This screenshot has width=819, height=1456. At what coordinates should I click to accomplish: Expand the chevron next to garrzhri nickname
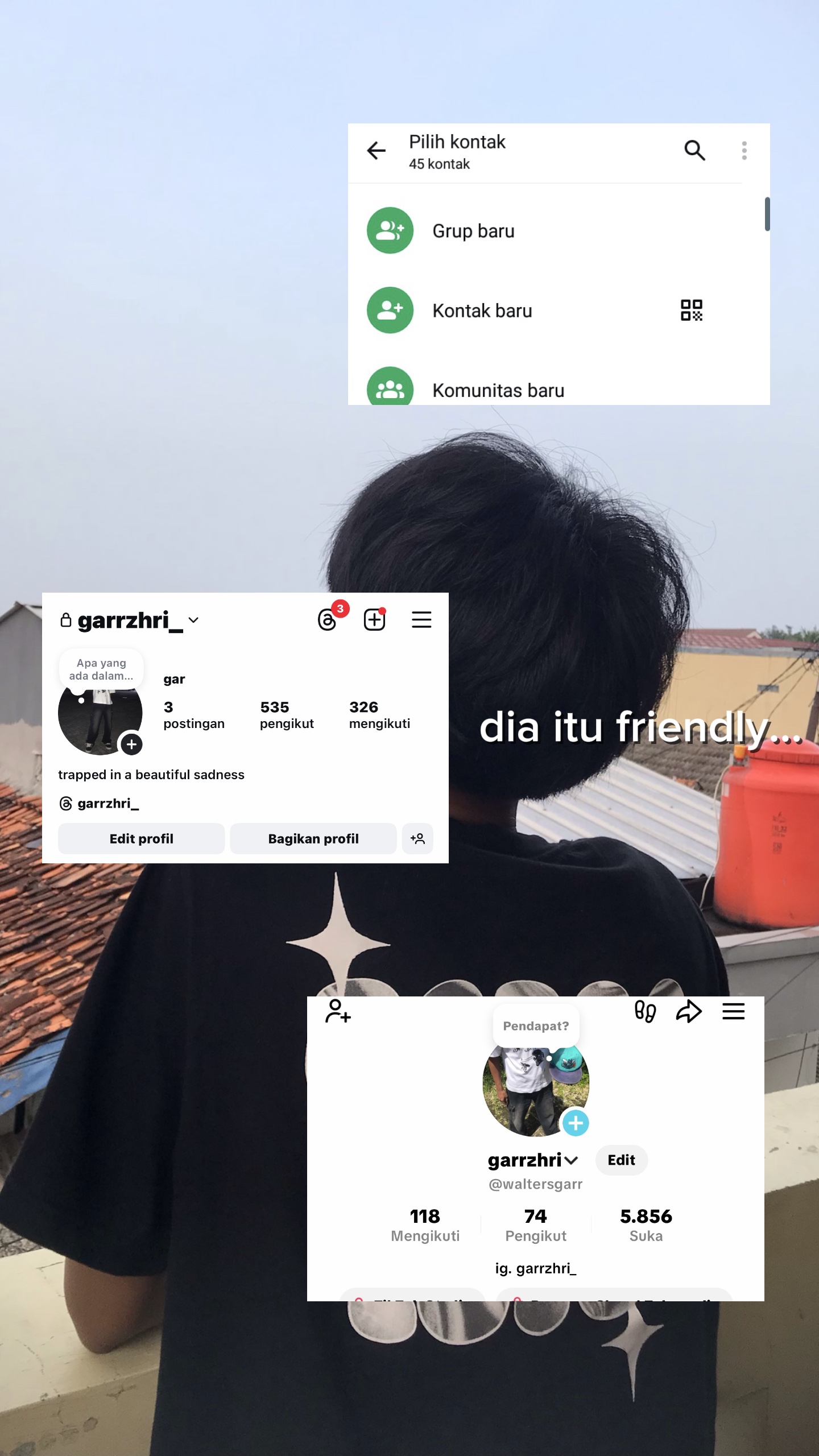[572, 1160]
